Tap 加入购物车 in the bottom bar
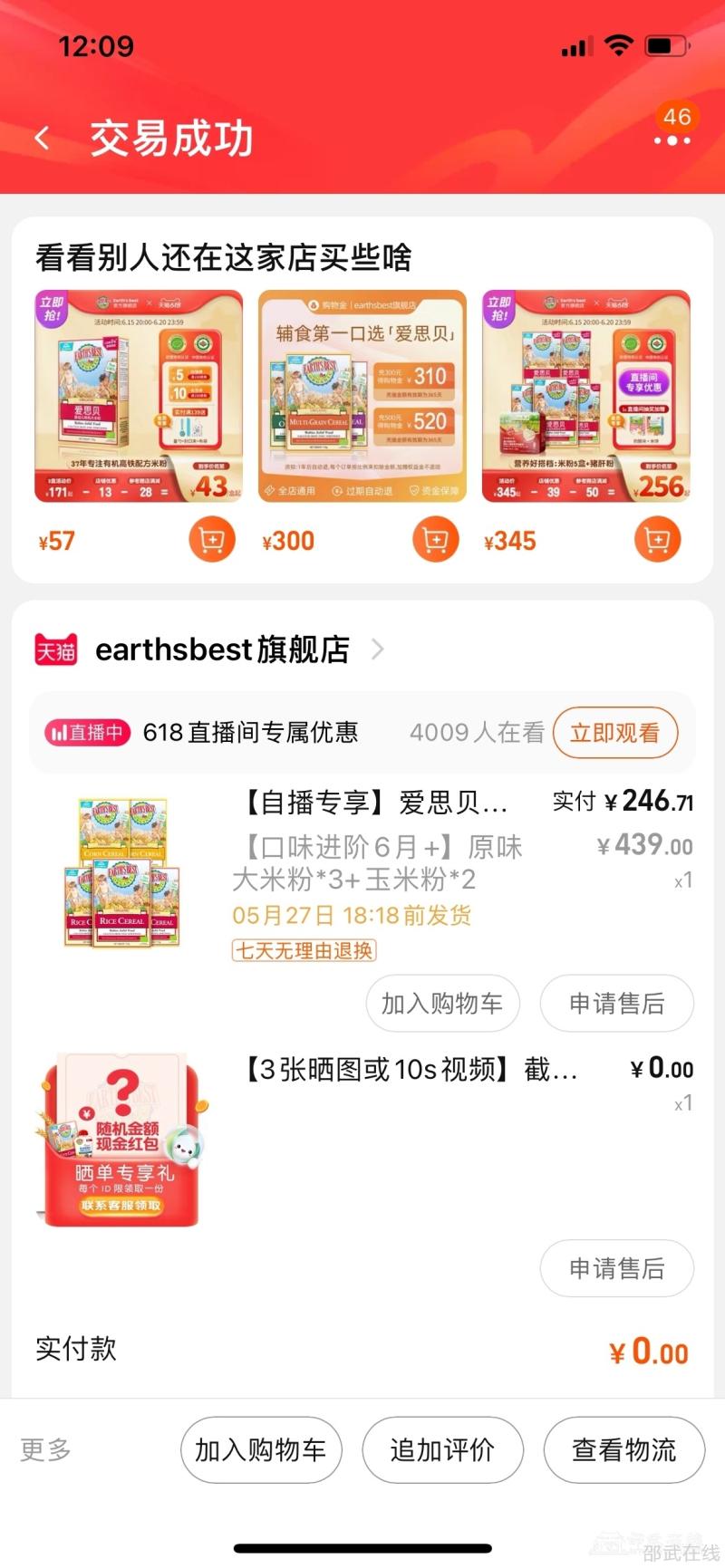Screen dimensions: 725x1568 point(261,1450)
